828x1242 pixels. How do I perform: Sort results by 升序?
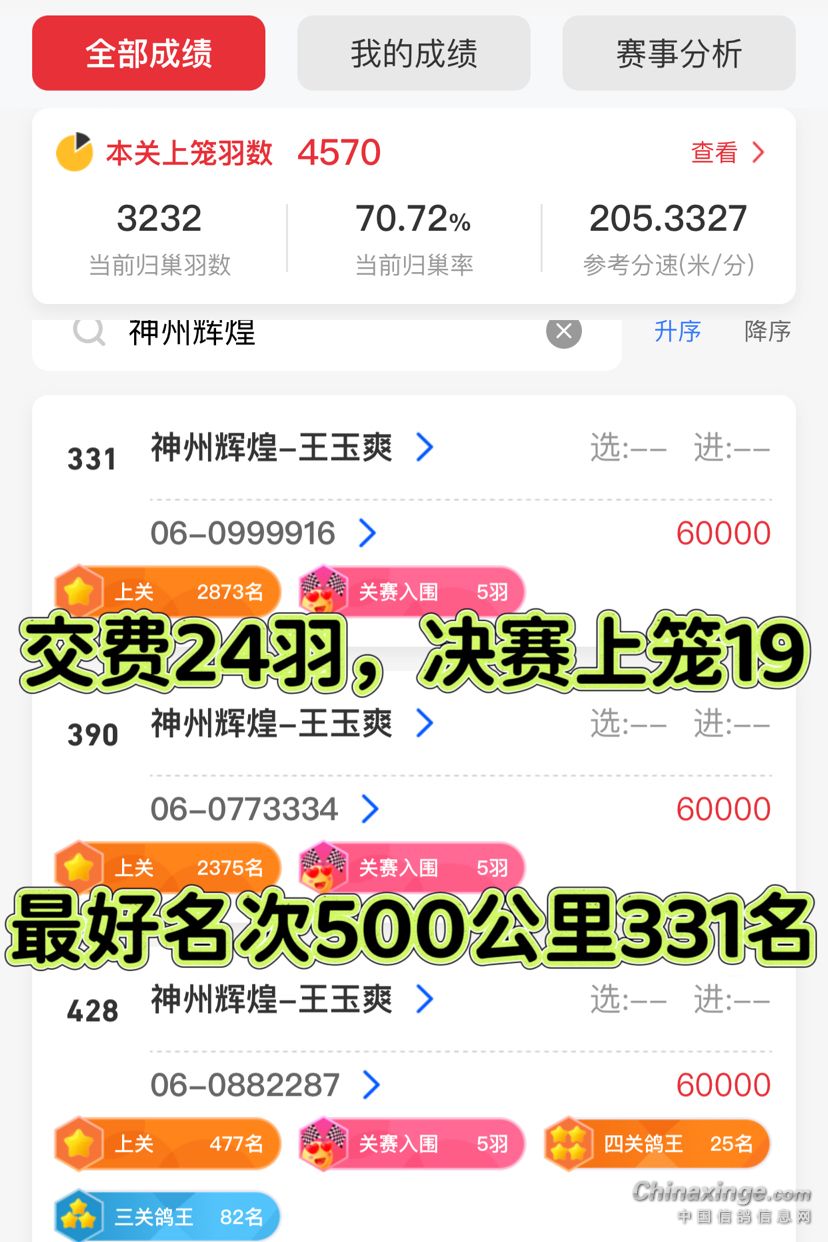tap(678, 332)
